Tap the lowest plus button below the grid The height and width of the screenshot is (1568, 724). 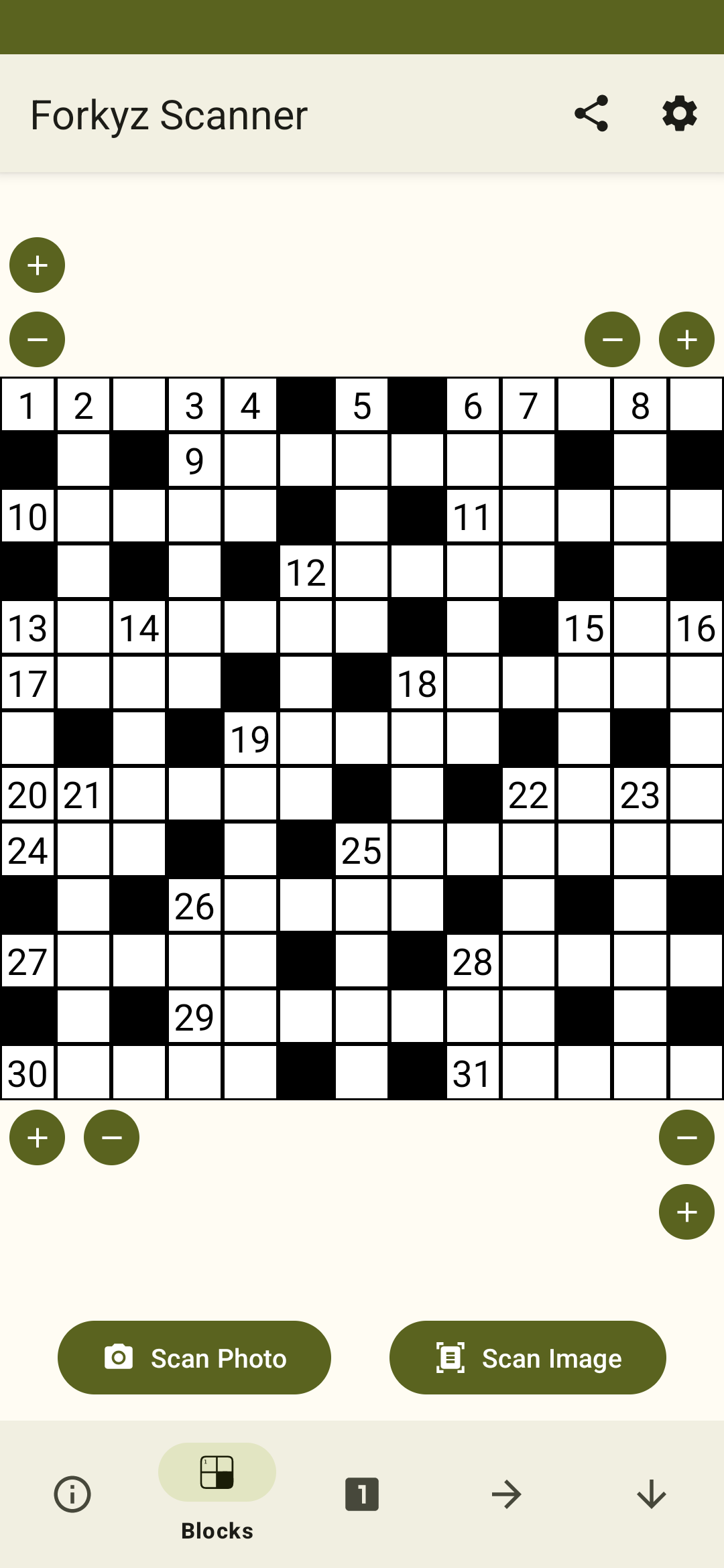click(686, 1212)
